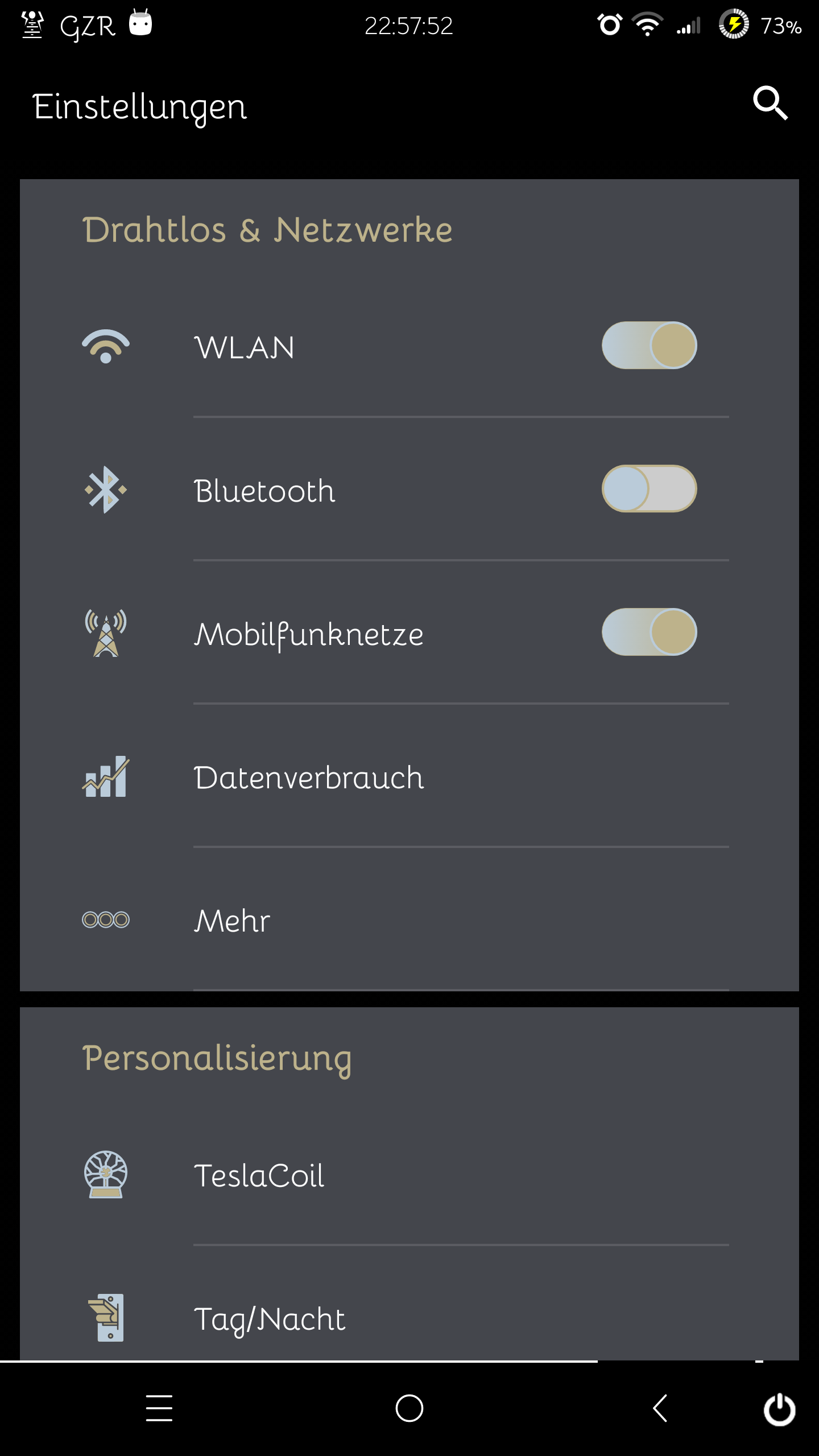Open Mobilfunknetze settings
The width and height of the screenshot is (819, 1456).
point(309,634)
